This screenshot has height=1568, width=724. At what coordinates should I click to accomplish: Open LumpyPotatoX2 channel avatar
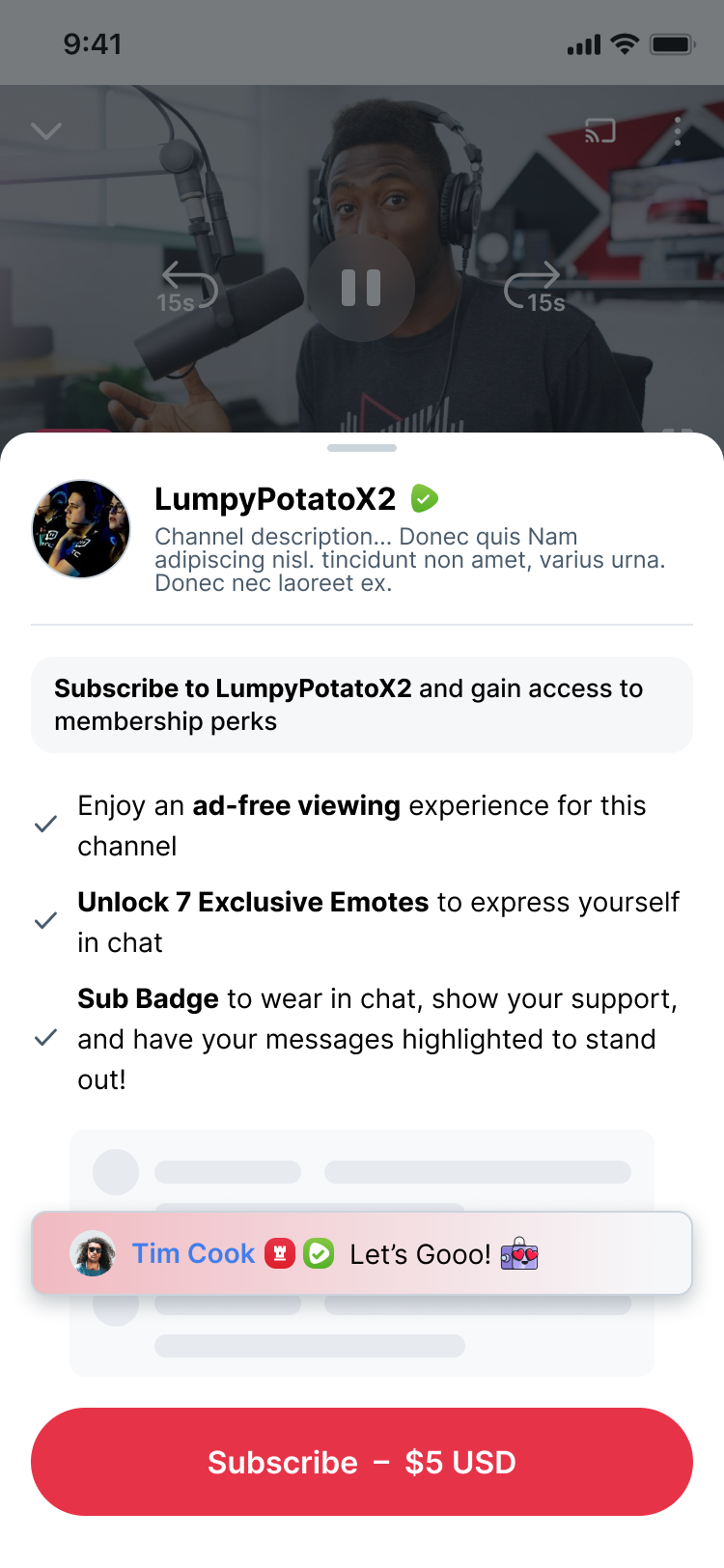81,529
